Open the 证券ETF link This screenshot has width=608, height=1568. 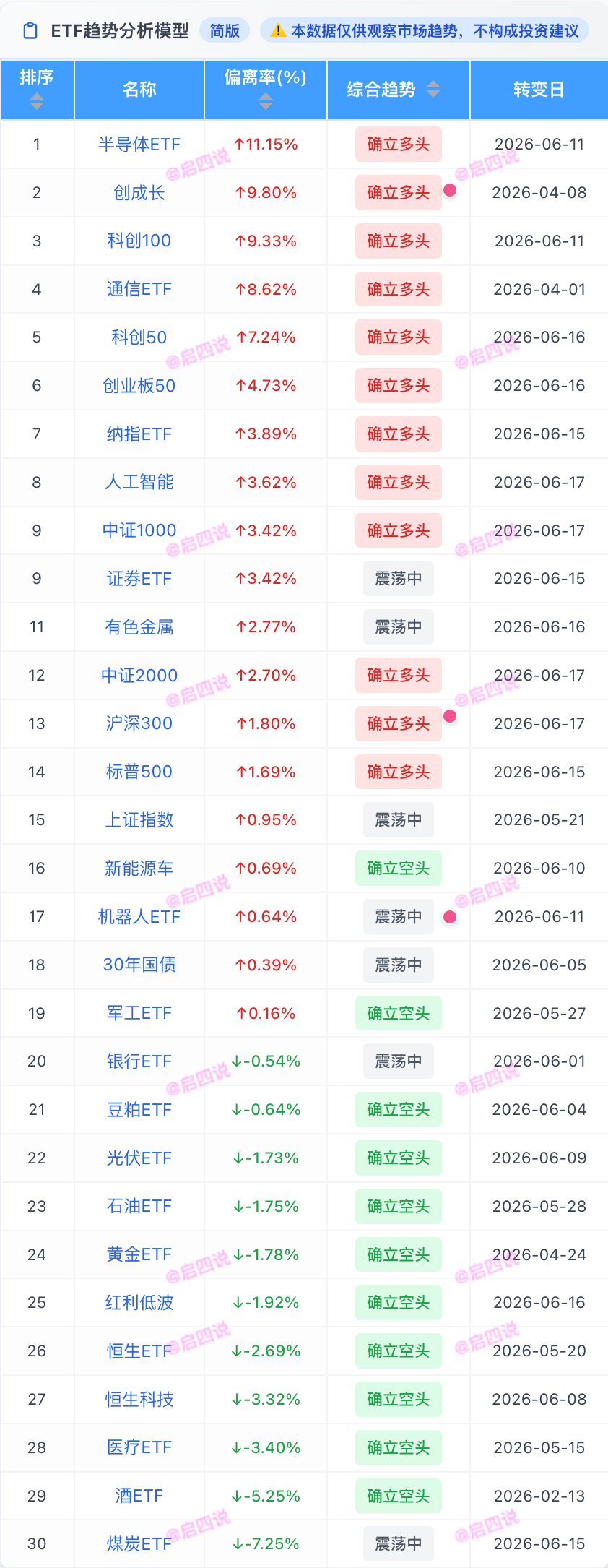(139, 579)
